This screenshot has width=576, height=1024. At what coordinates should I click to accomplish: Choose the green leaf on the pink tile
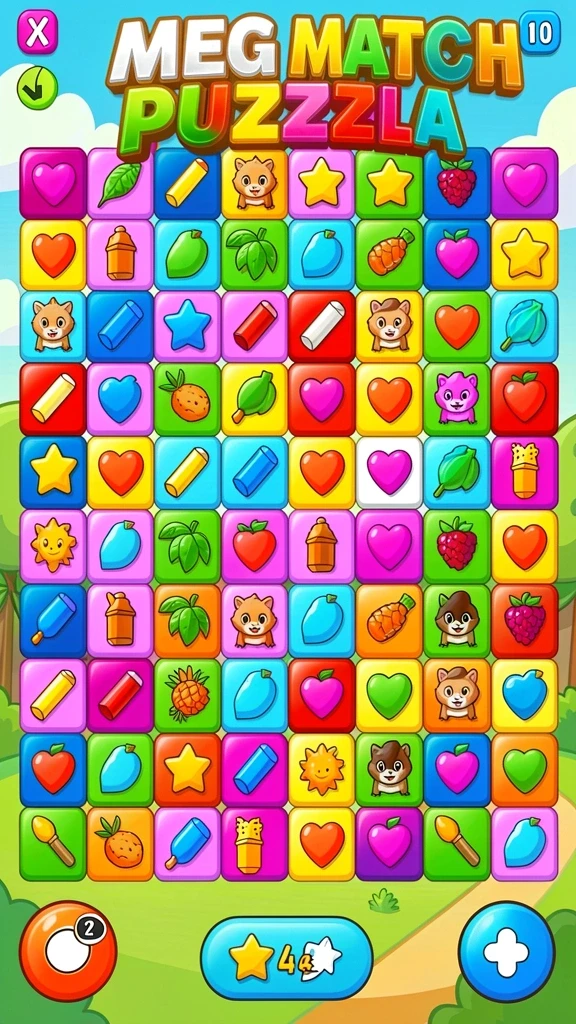(120, 183)
